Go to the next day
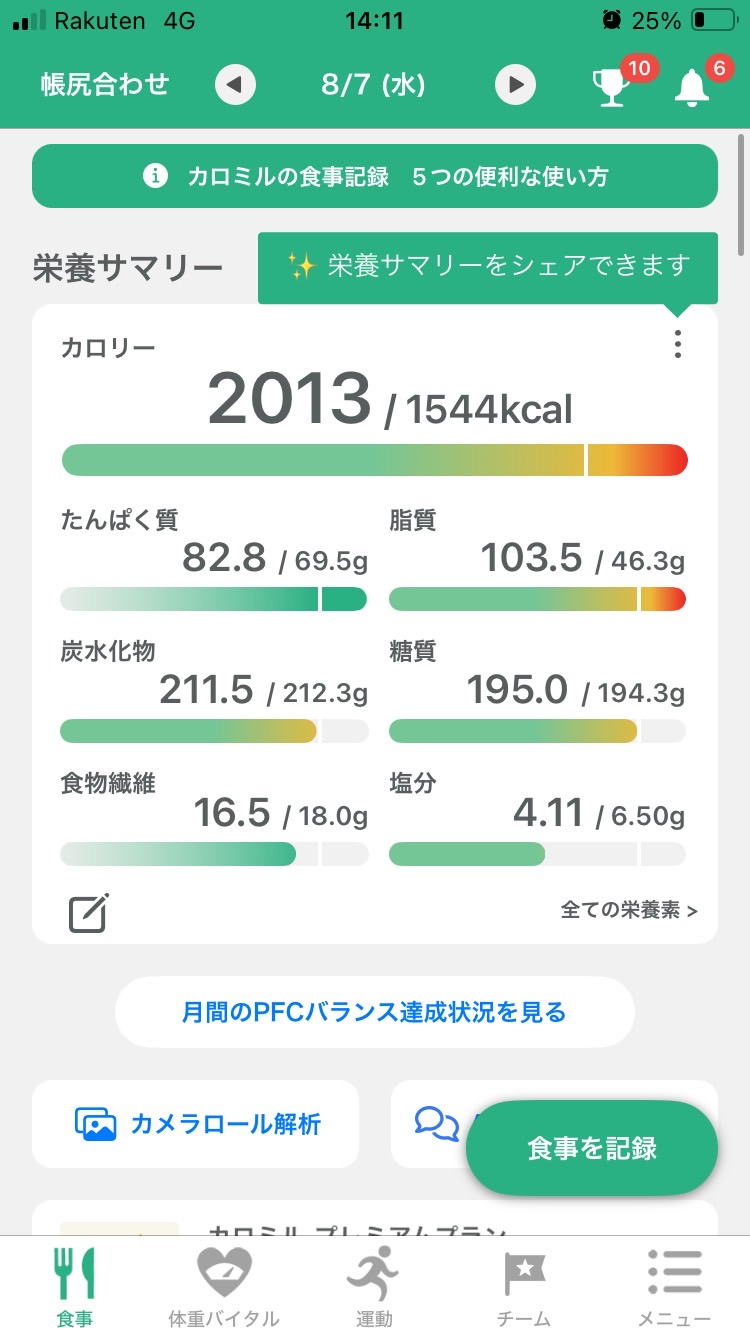This screenshot has height=1334, width=750. pyautogui.click(x=515, y=85)
